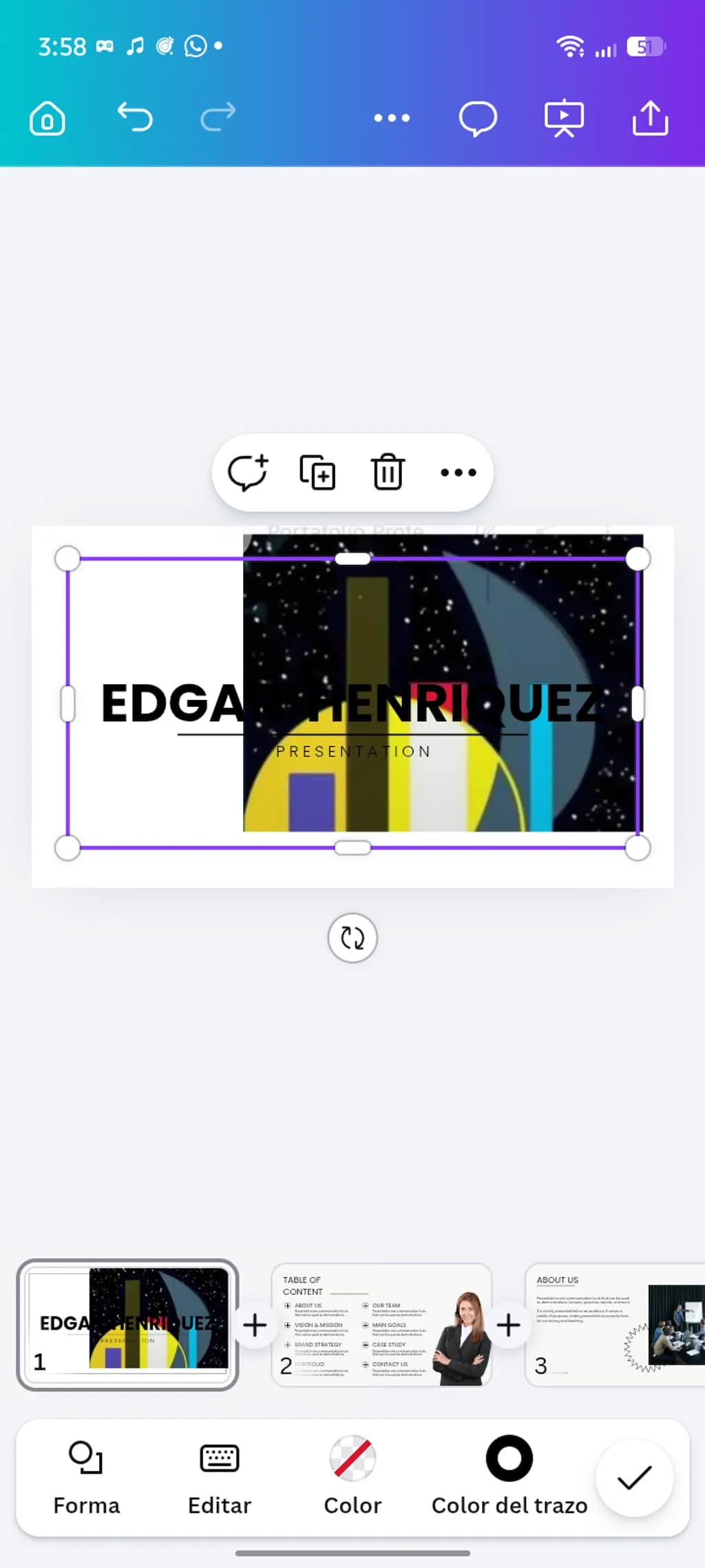Viewport: 705px width, 1568px height.
Task: Open the top bar three-dot menu
Action: click(x=392, y=118)
